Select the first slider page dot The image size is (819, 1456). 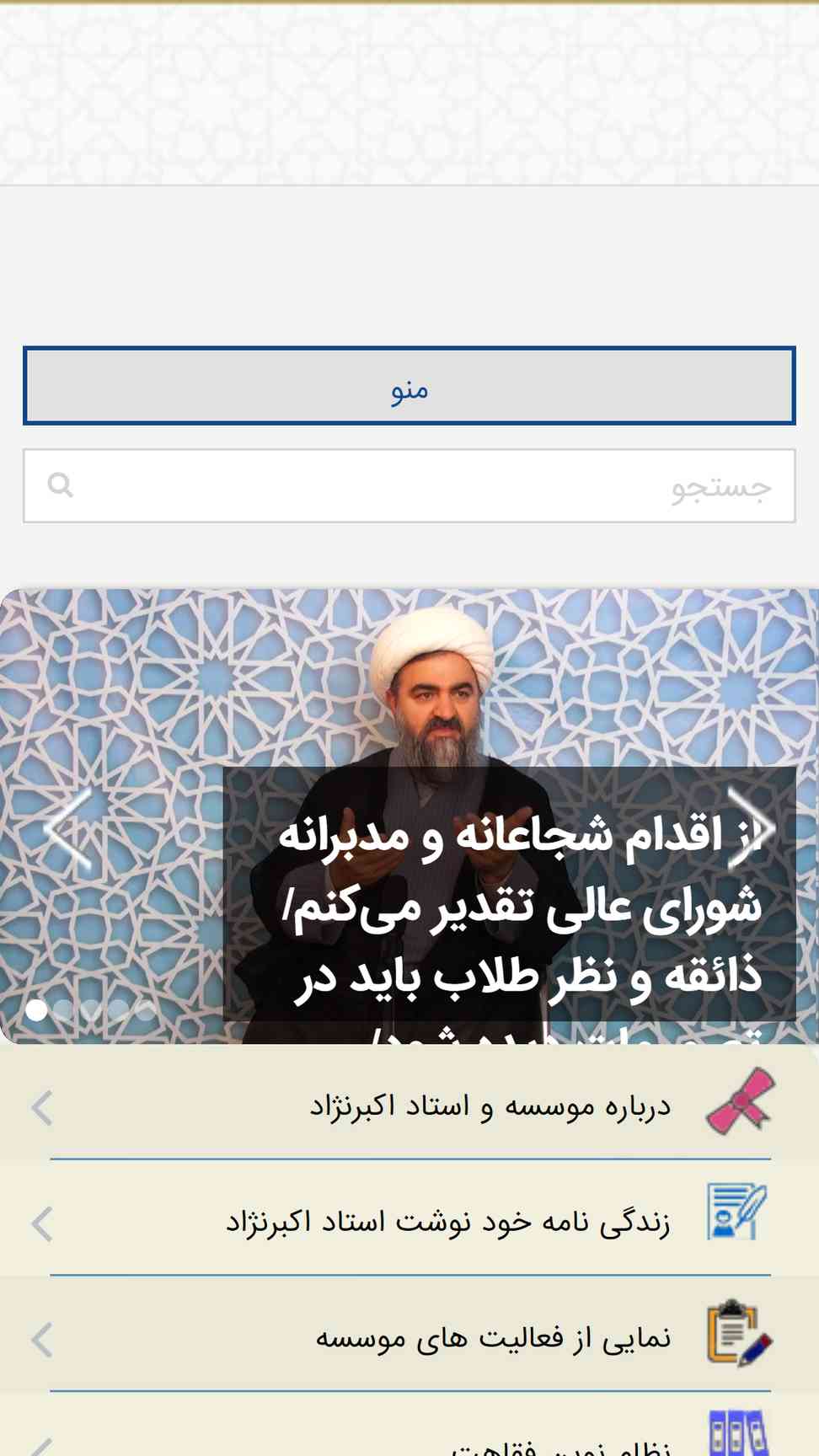click(x=37, y=1009)
